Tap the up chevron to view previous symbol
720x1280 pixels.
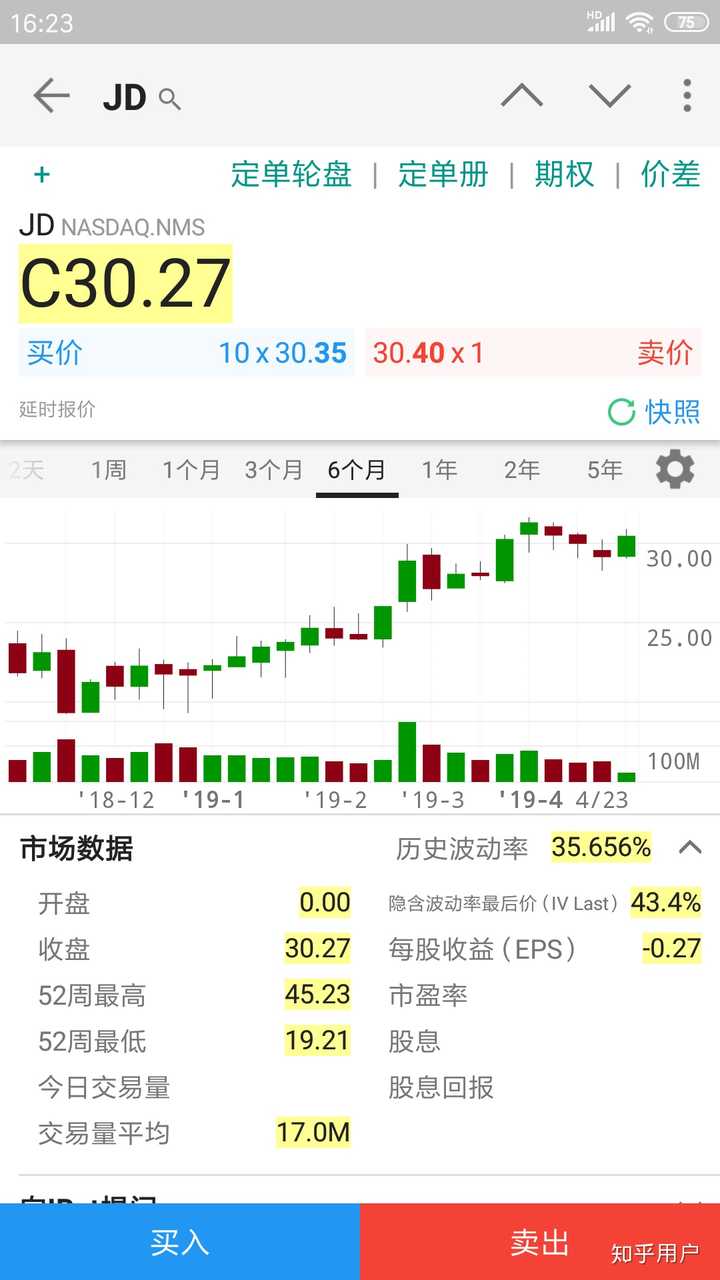[523, 94]
